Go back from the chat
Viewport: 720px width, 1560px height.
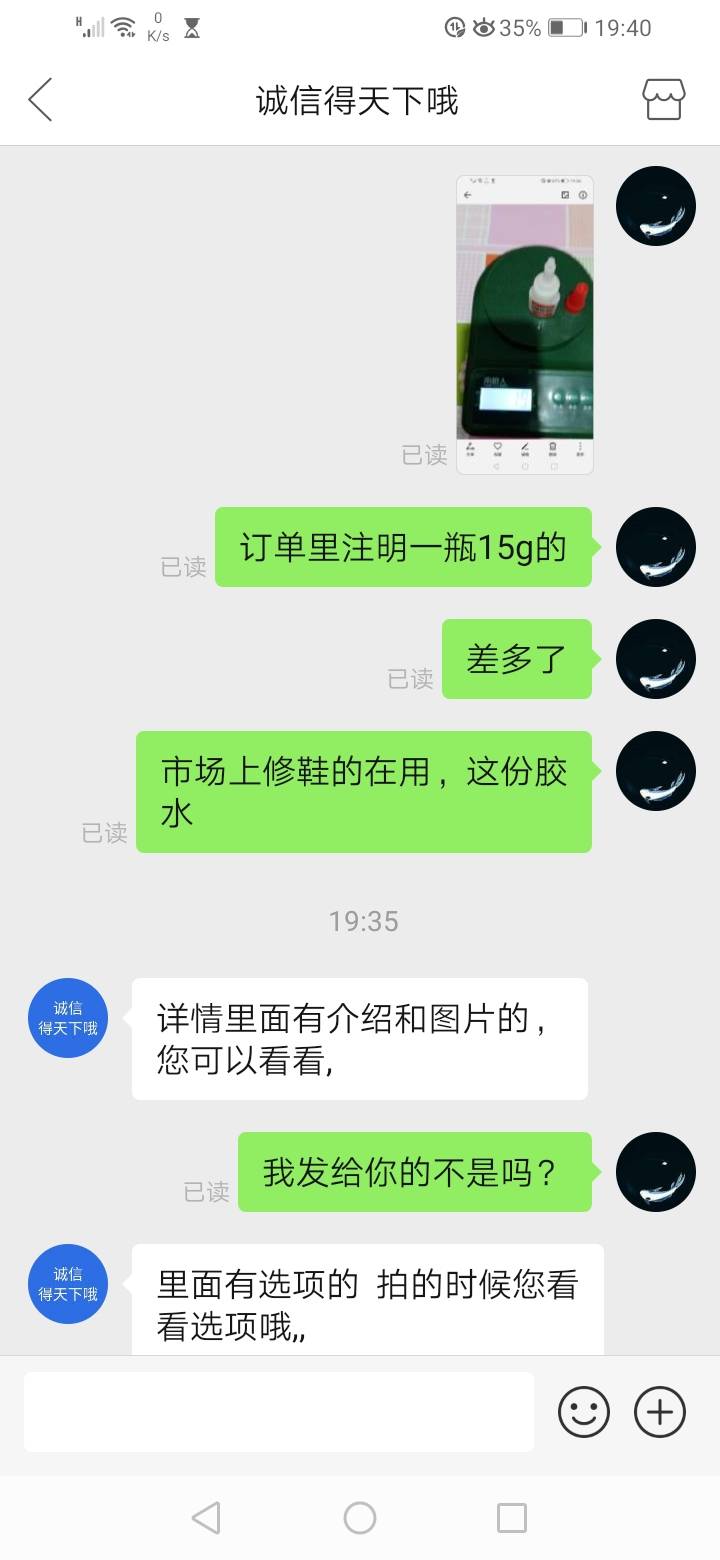click(40, 100)
